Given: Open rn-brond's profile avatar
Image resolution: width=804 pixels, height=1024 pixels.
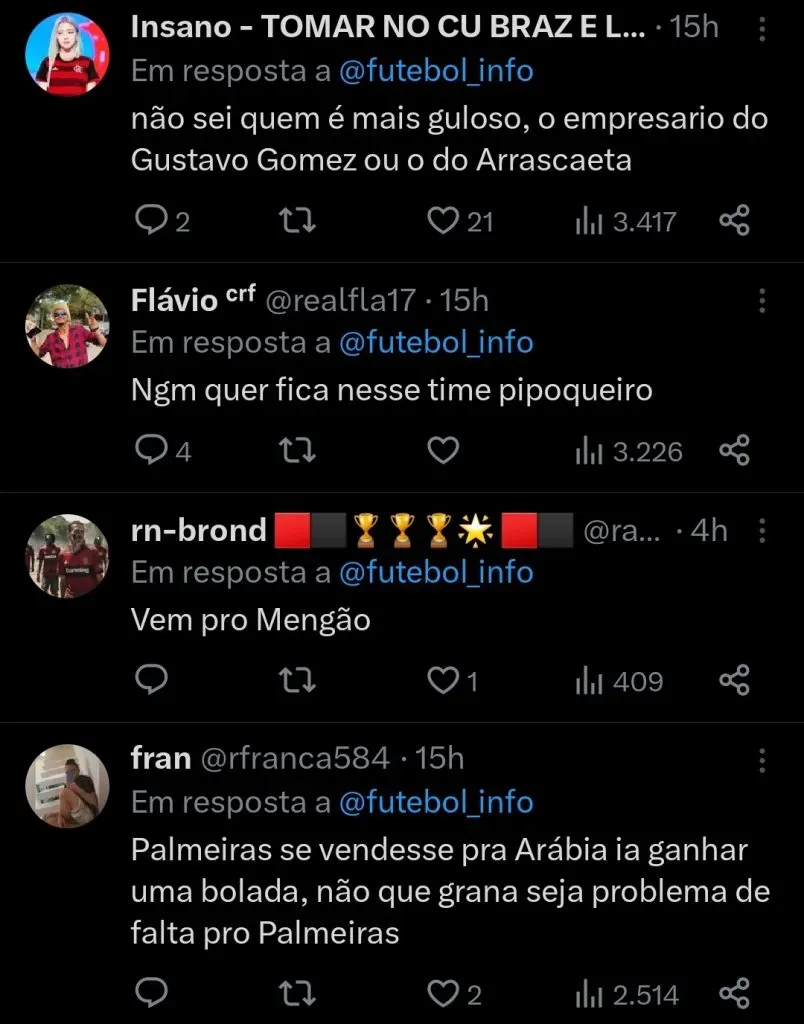Looking at the screenshot, I should coord(67,556).
